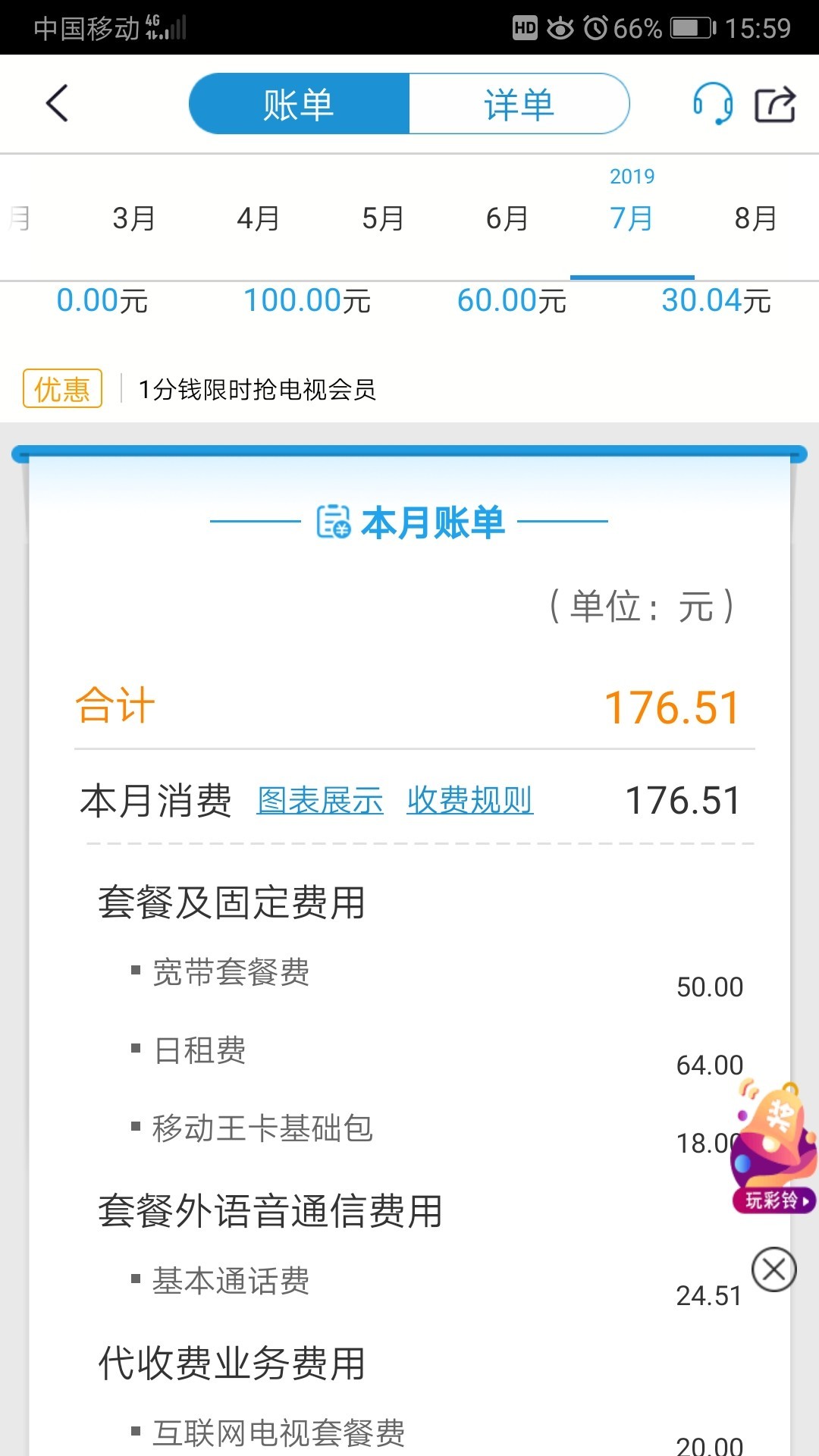Select the 5月 month

coord(382,218)
